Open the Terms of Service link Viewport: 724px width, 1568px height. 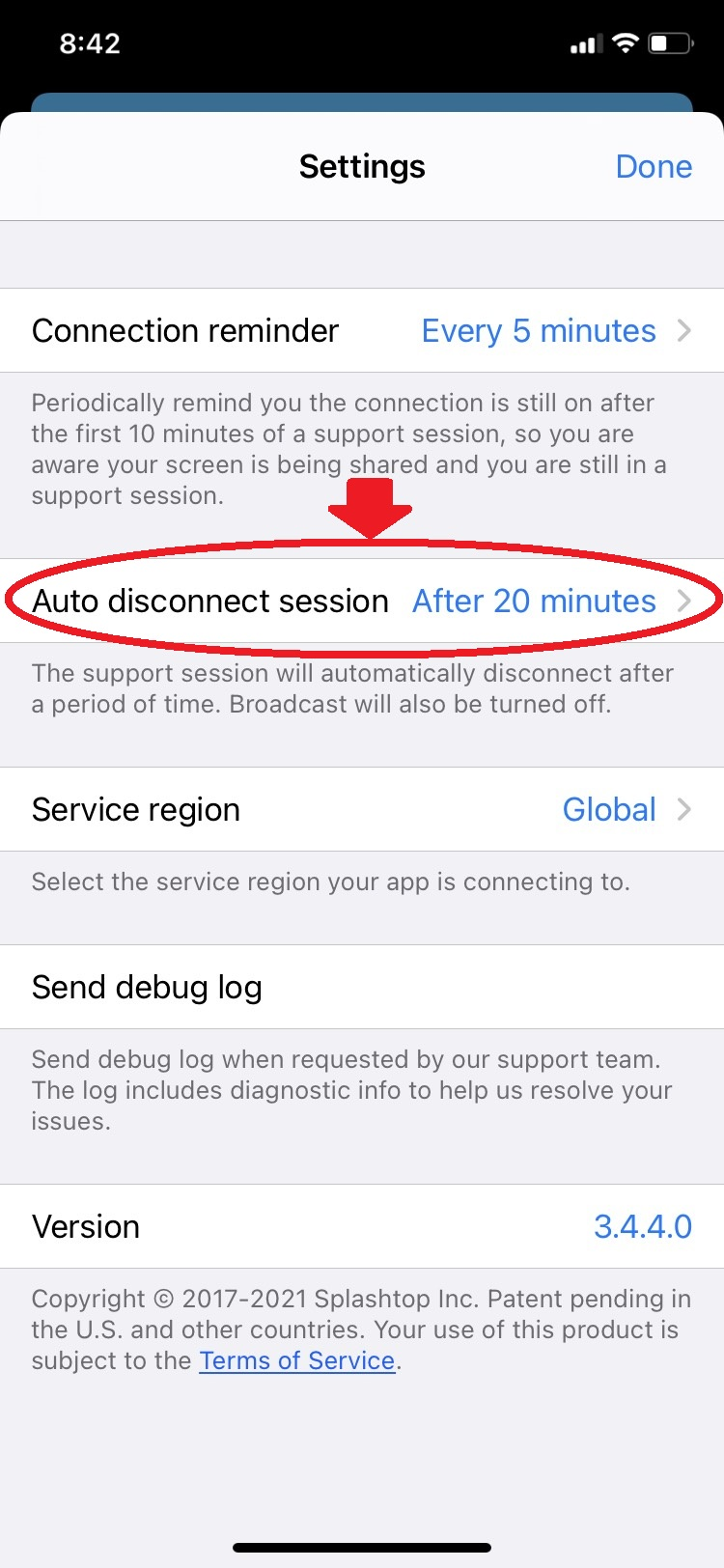pyautogui.click(x=297, y=1360)
